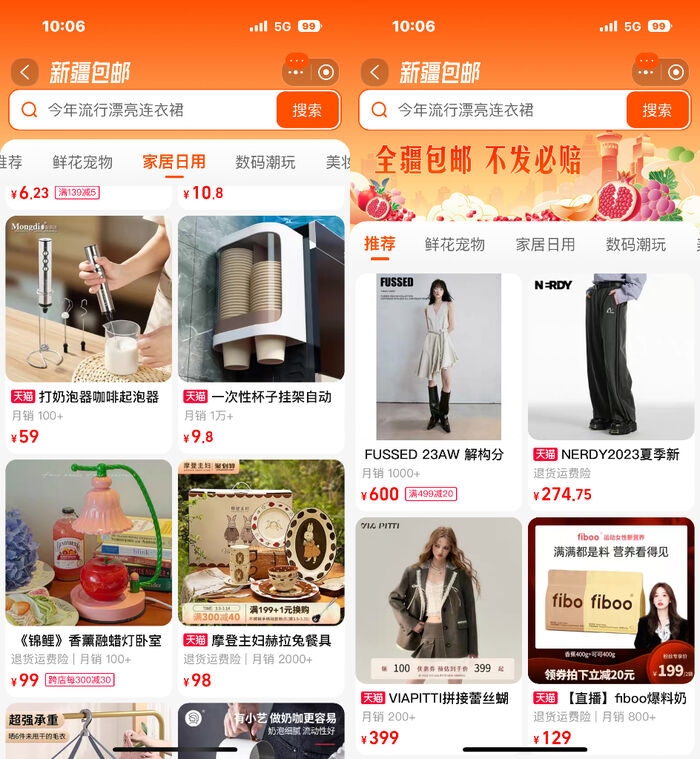Viewport: 700px width, 759px height.
Task: Open the 超强承重 hanger product card
Action: (88, 730)
